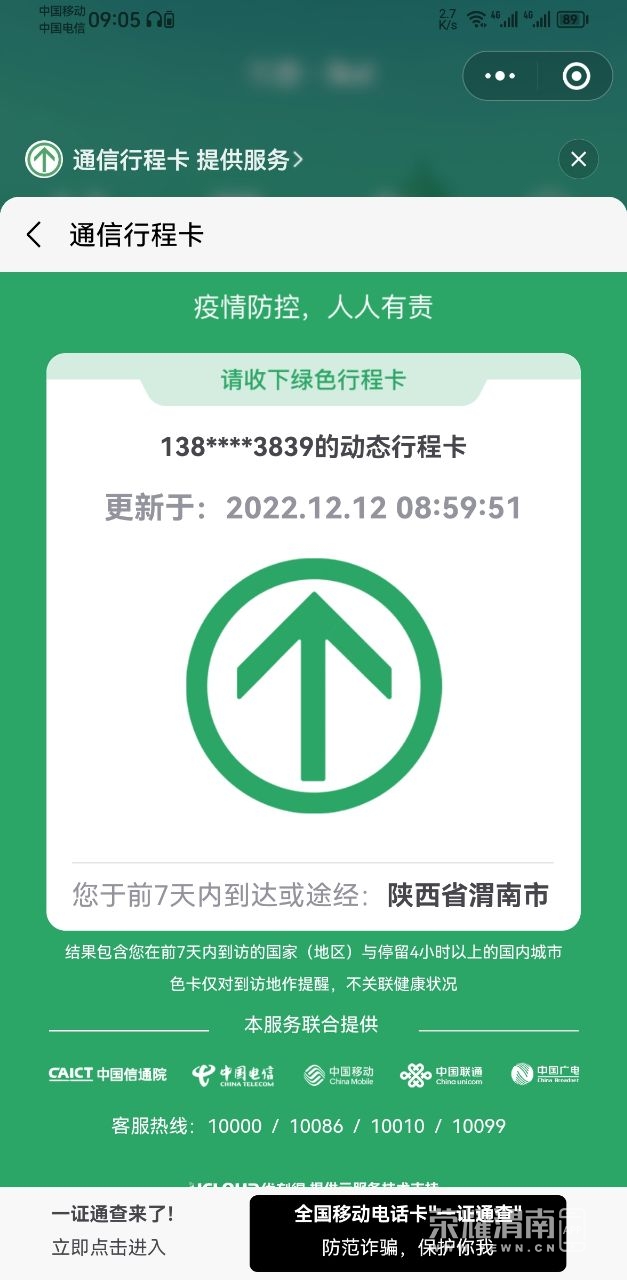This screenshot has height=1280, width=627.
Task: Dismiss the 通信行程卡 提供服务 banner
Action: pyautogui.click(x=577, y=159)
